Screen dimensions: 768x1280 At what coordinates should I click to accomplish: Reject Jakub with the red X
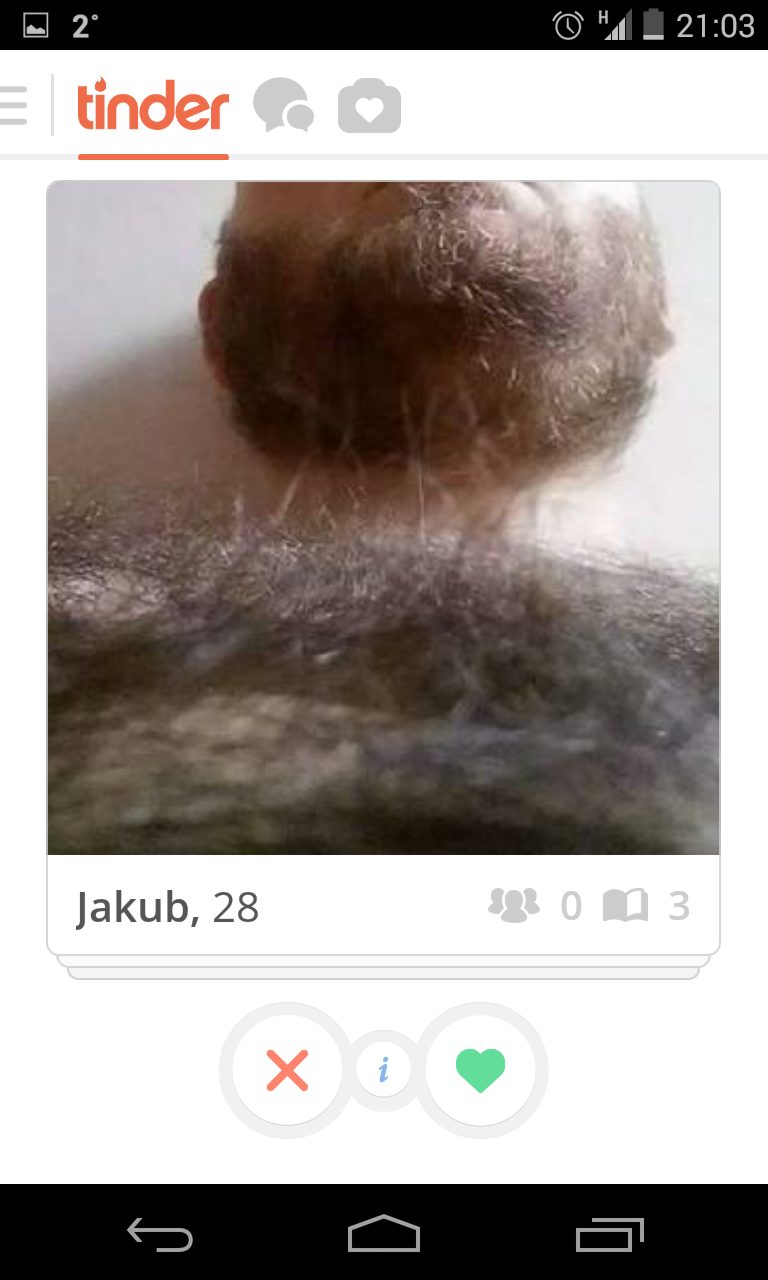click(288, 1070)
